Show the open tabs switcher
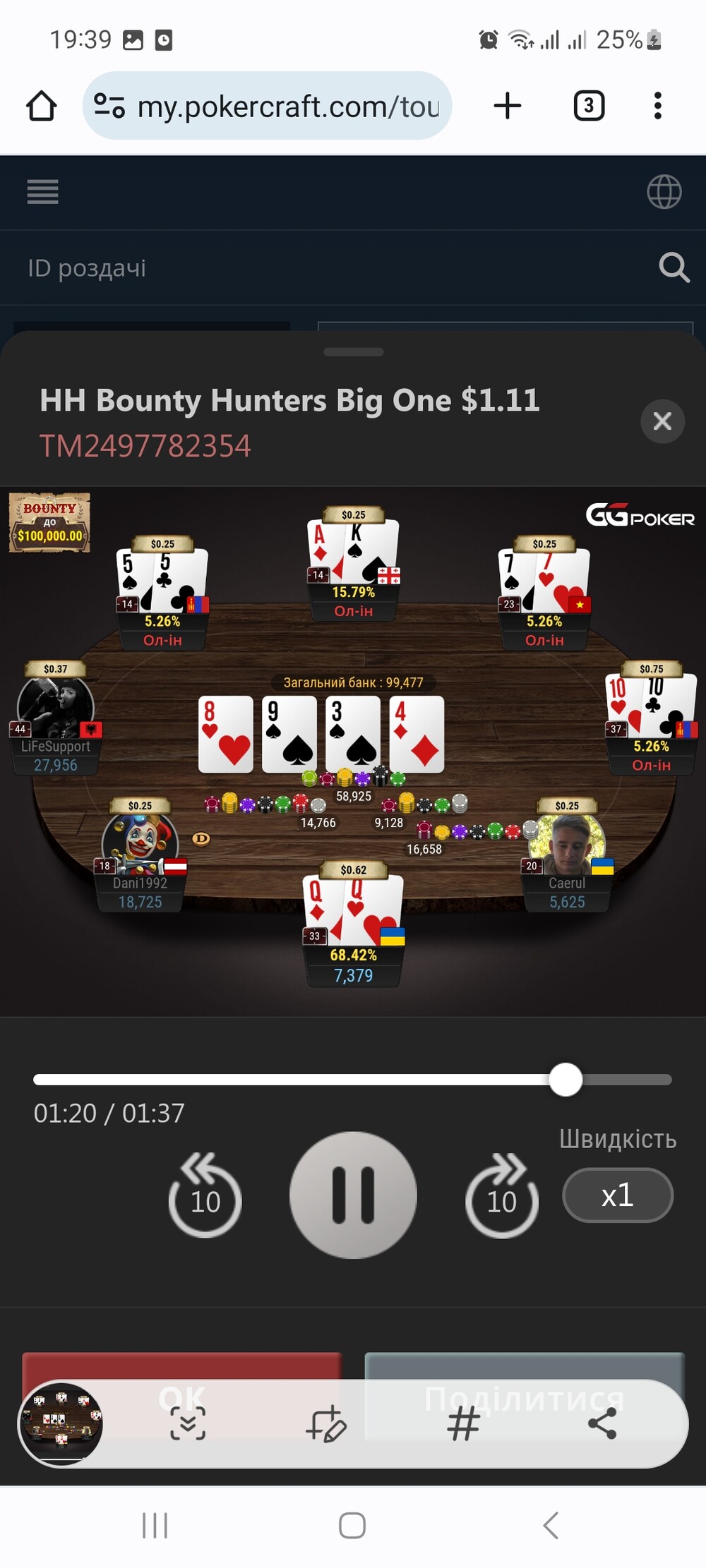This screenshot has height=1568, width=706. pyautogui.click(x=589, y=106)
